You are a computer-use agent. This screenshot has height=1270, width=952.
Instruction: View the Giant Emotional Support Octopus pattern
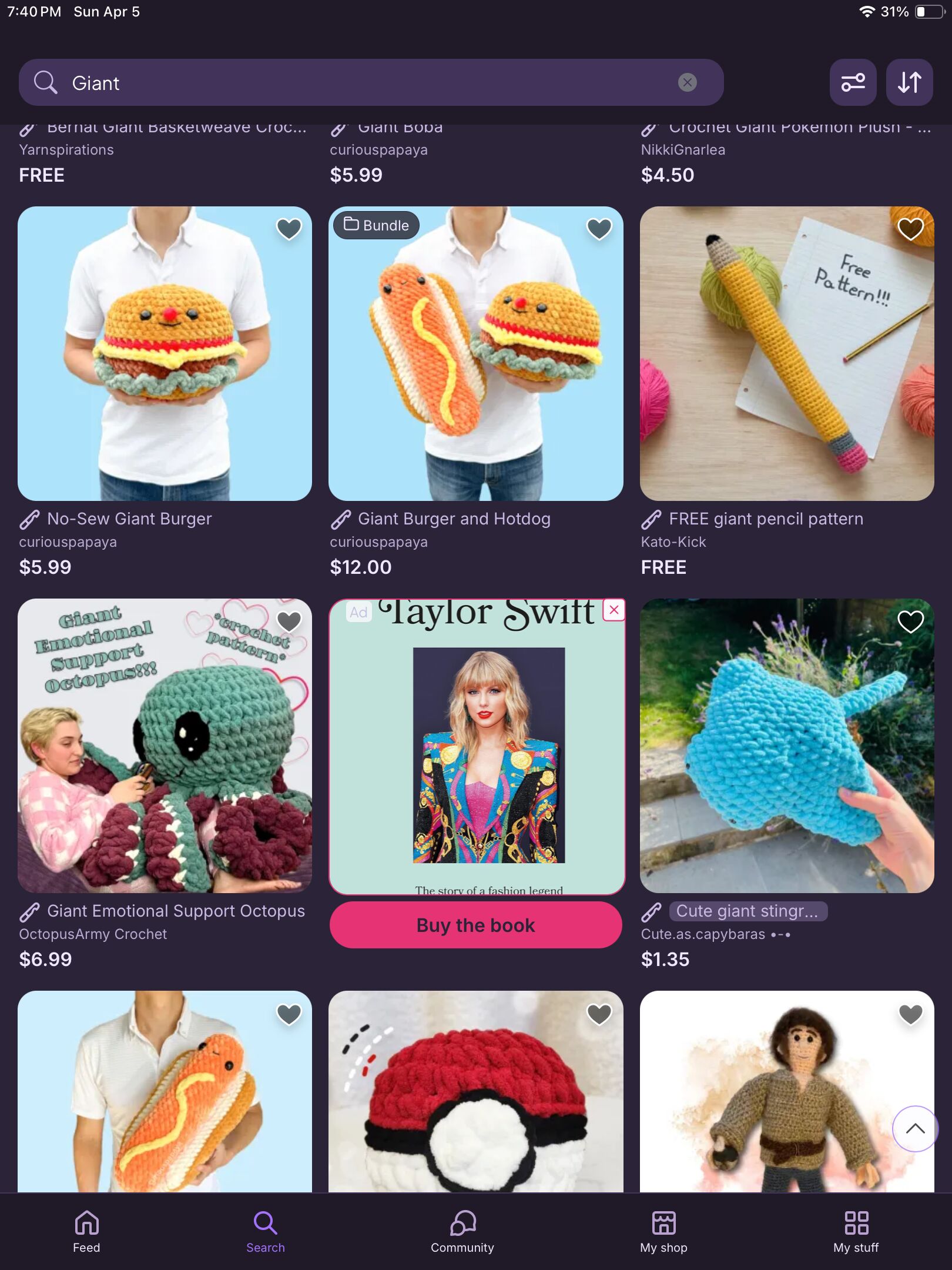click(x=165, y=746)
